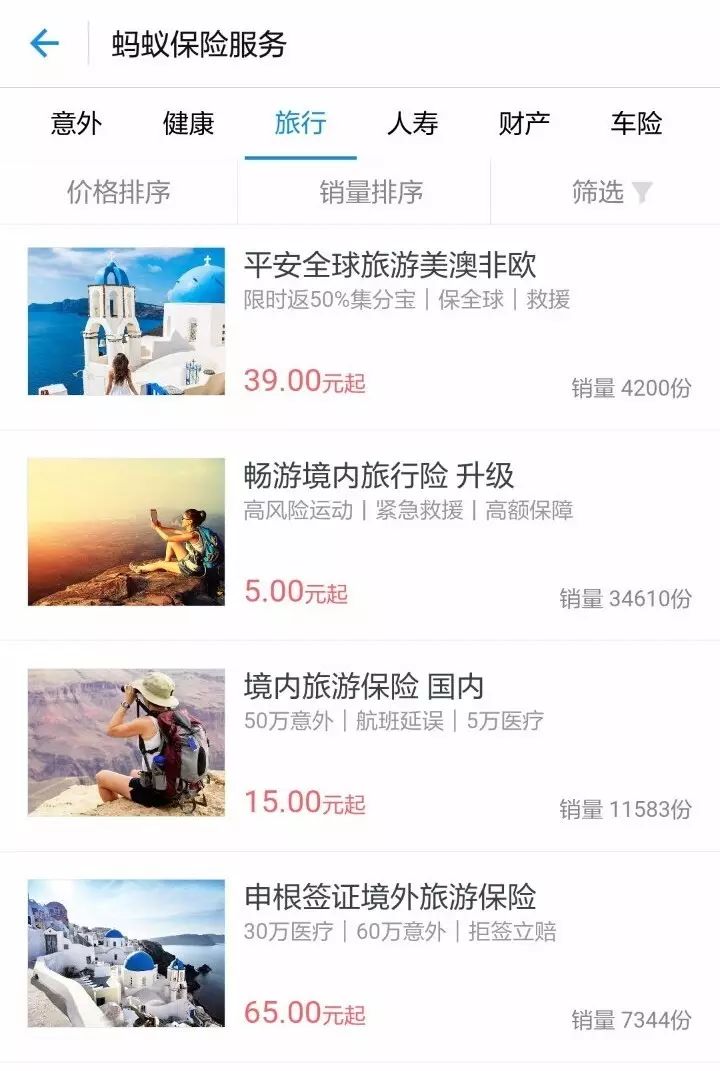Select 境内旅游保险 国内 listing
Image resolution: width=720 pixels, height=1071 pixels.
[x=362, y=687]
